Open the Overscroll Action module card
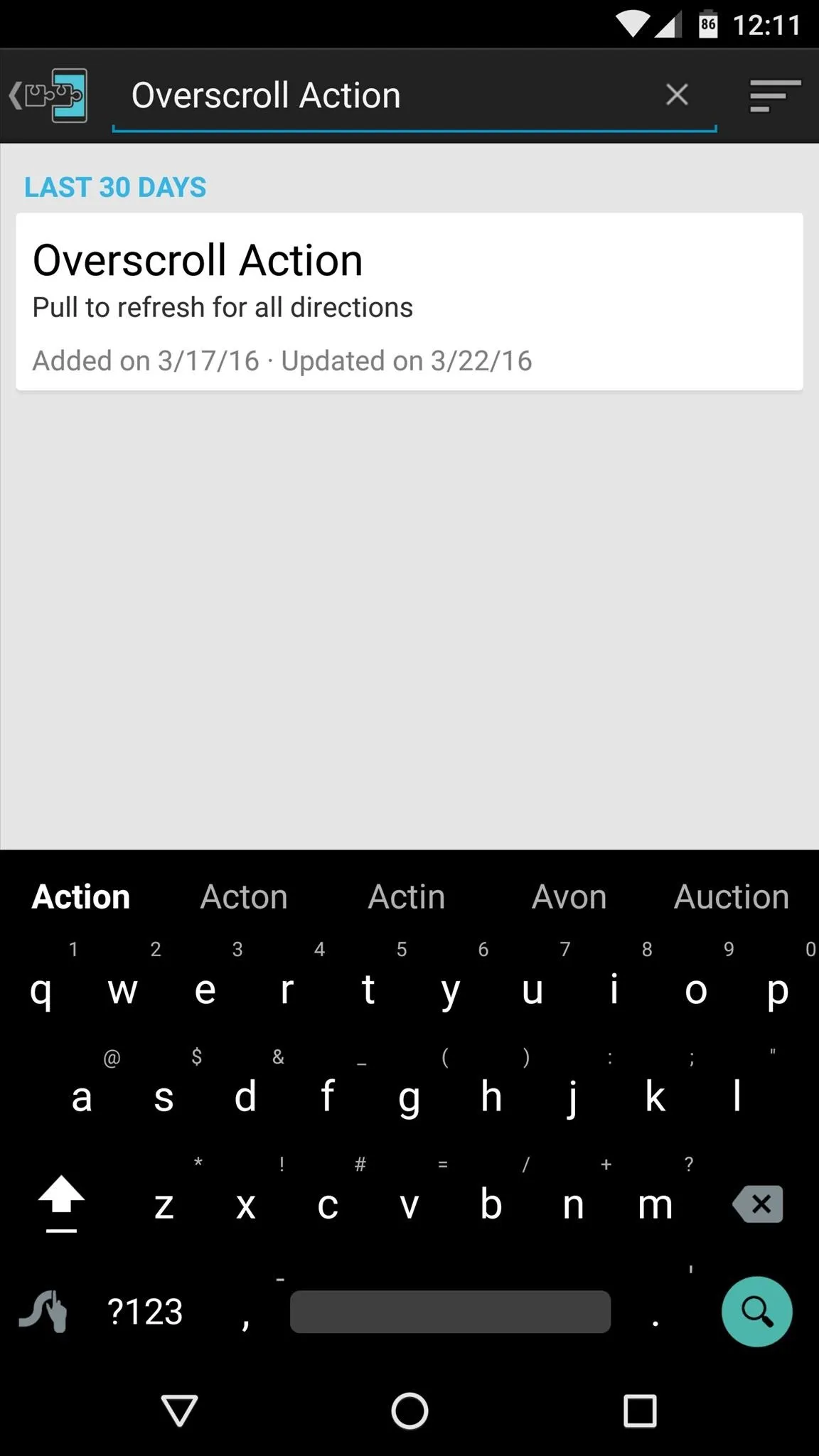The width and height of the screenshot is (819, 1456). (409, 301)
